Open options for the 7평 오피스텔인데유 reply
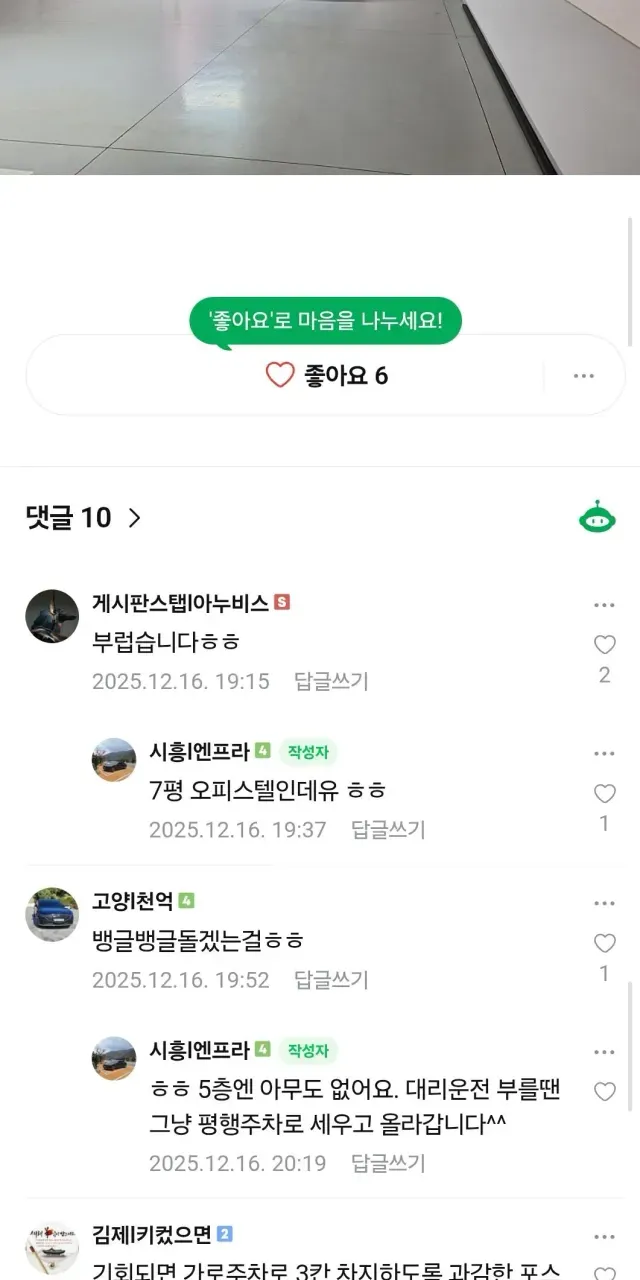 tap(604, 754)
